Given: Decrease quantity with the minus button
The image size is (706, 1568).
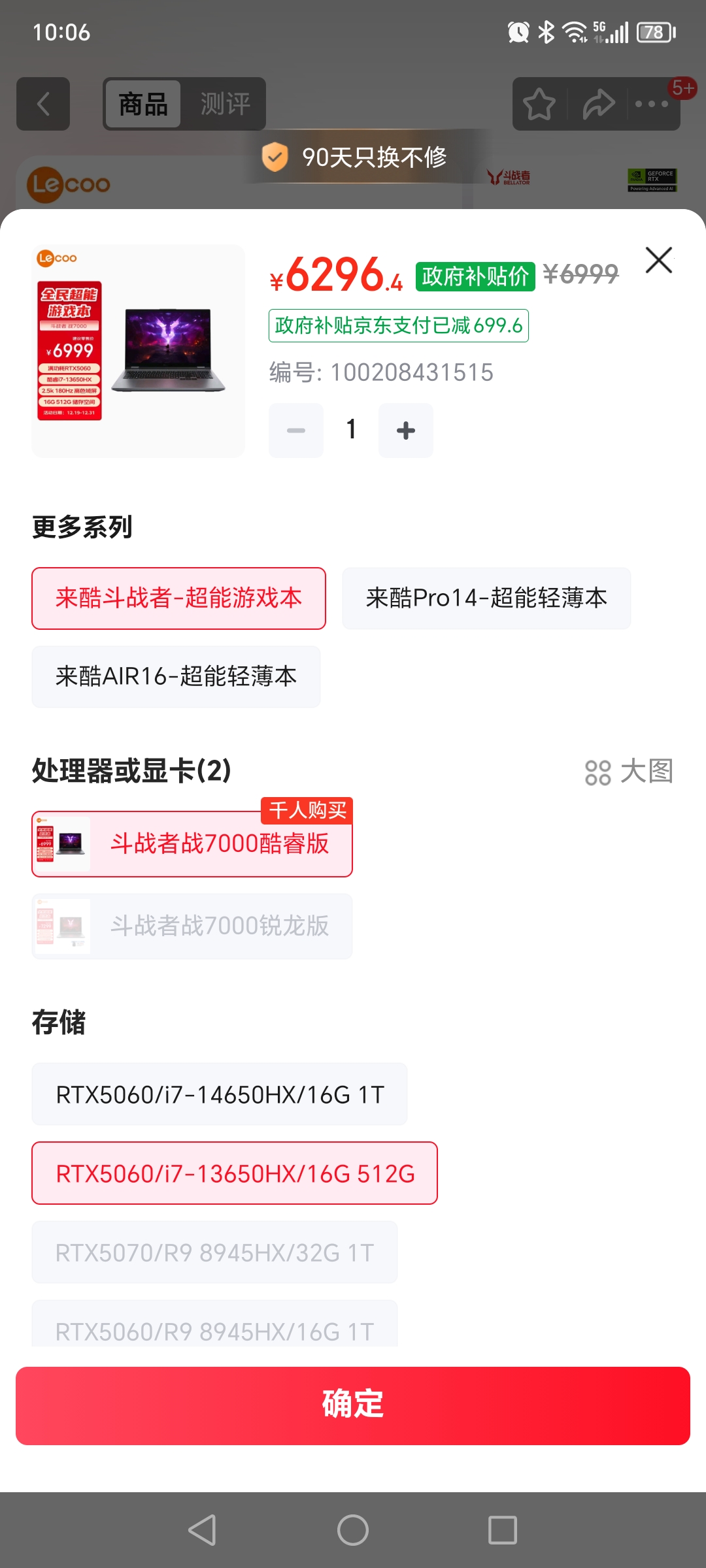Looking at the screenshot, I should click(296, 431).
